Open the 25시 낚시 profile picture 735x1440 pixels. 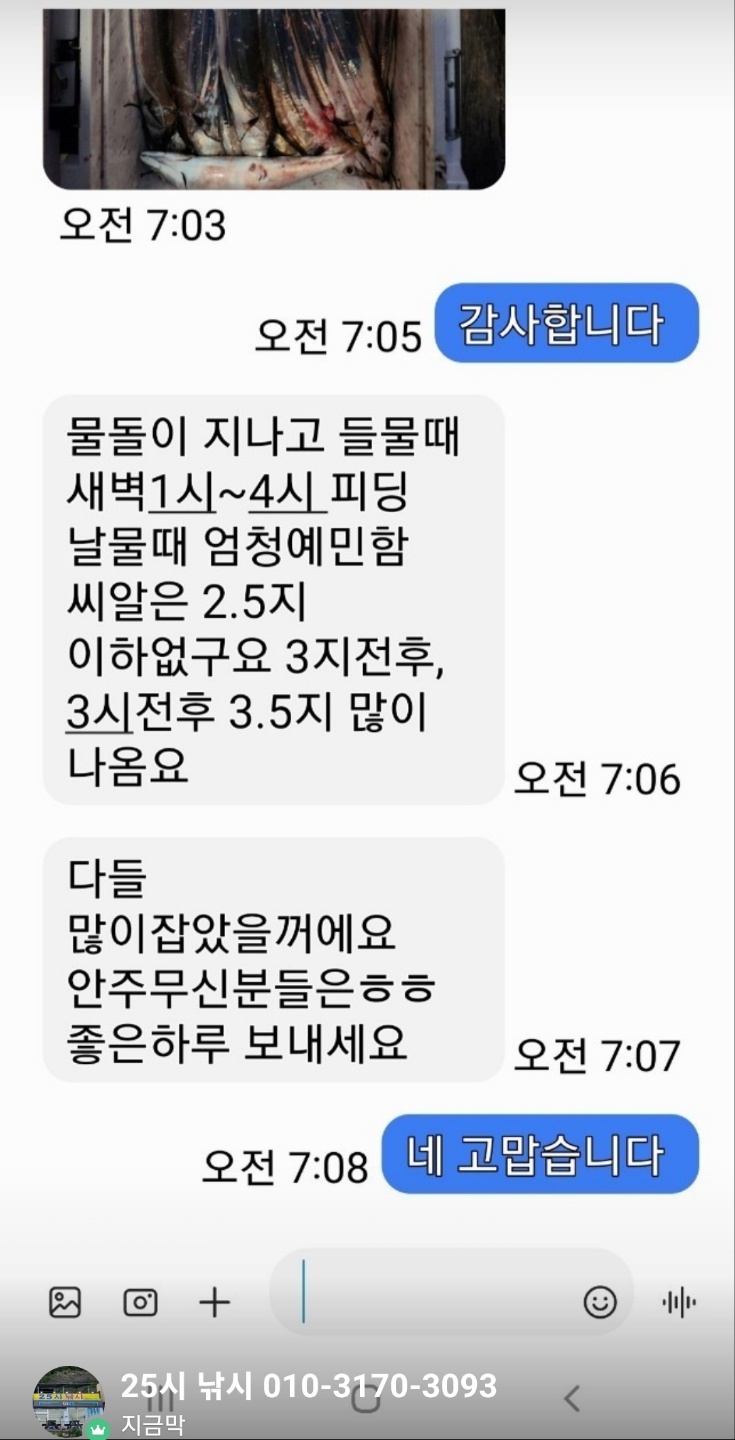(x=68, y=1402)
